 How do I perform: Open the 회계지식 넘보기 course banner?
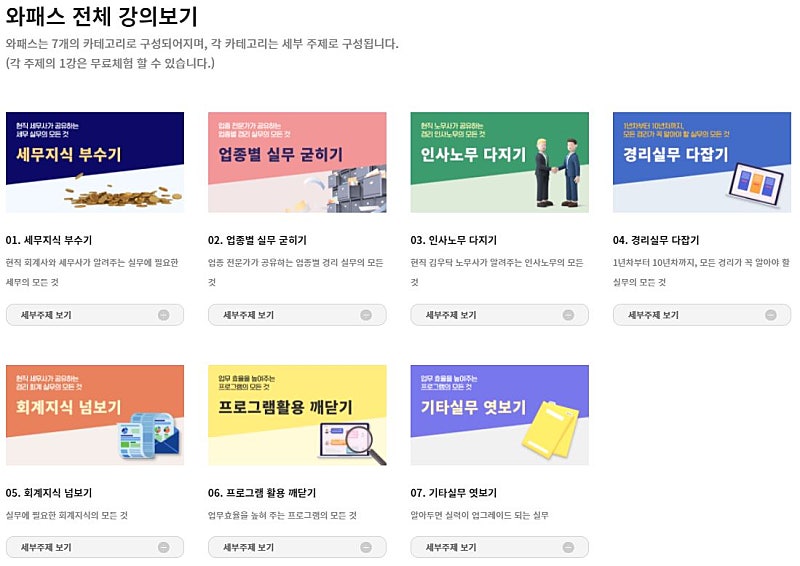tap(95, 415)
